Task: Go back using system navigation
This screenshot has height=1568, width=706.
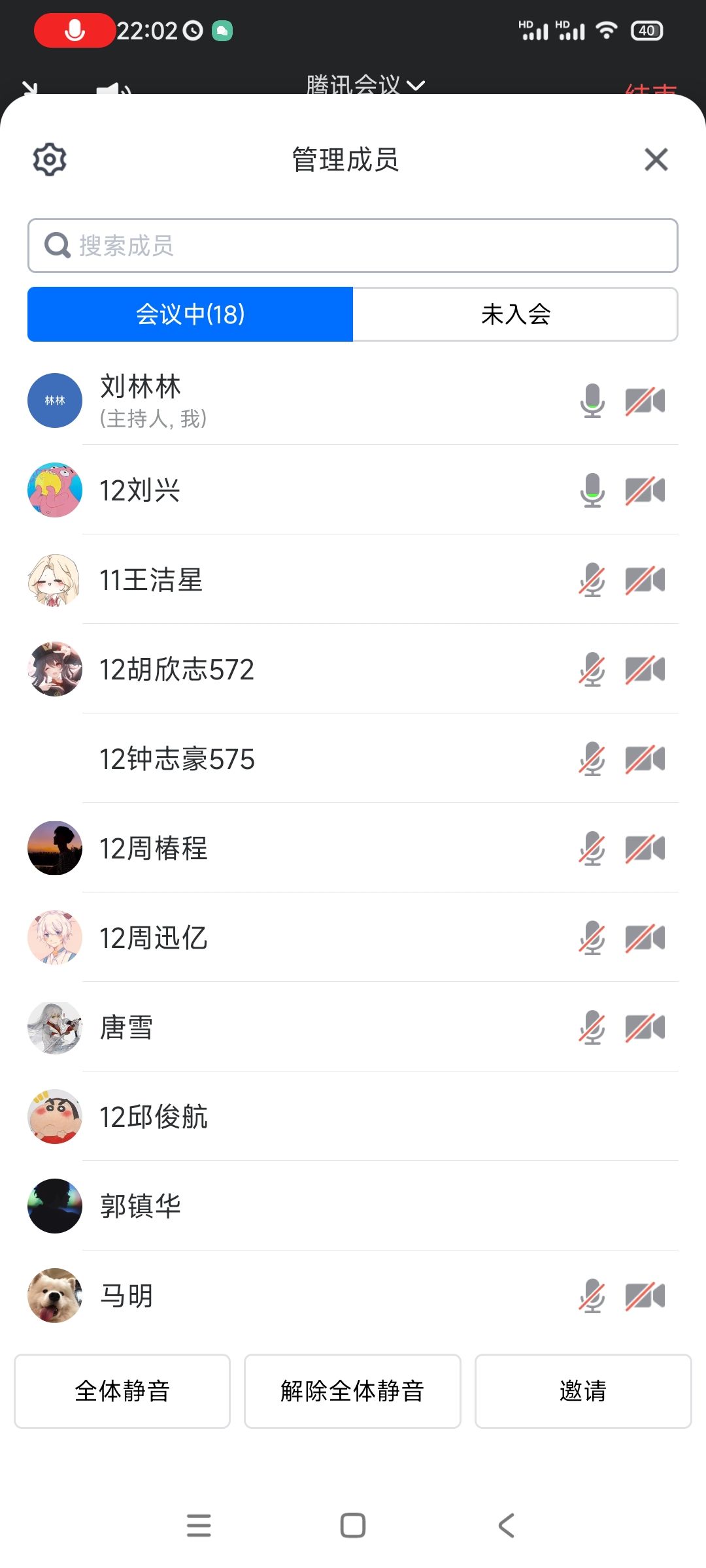Action: click(x=507, y=1526)
